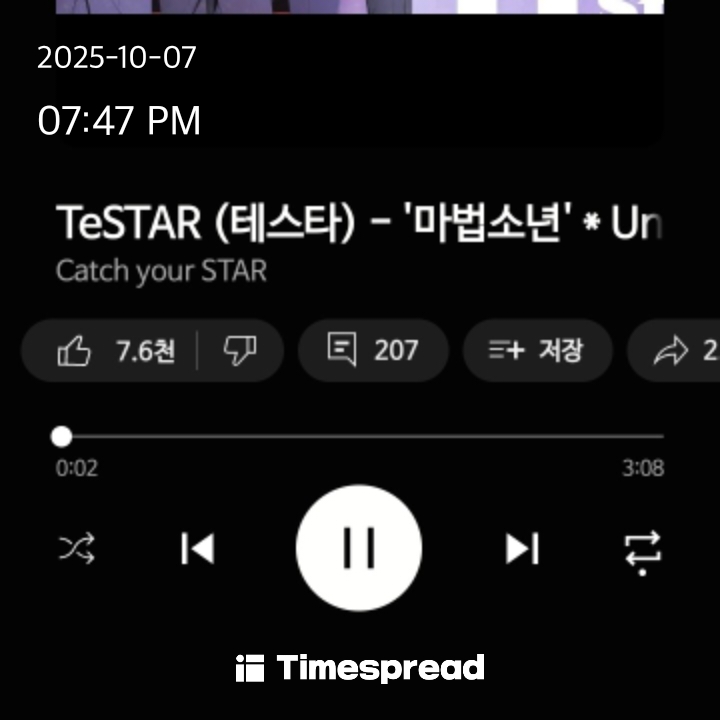Pause the current song
The image size is (720, 720).
pos(359,548)
